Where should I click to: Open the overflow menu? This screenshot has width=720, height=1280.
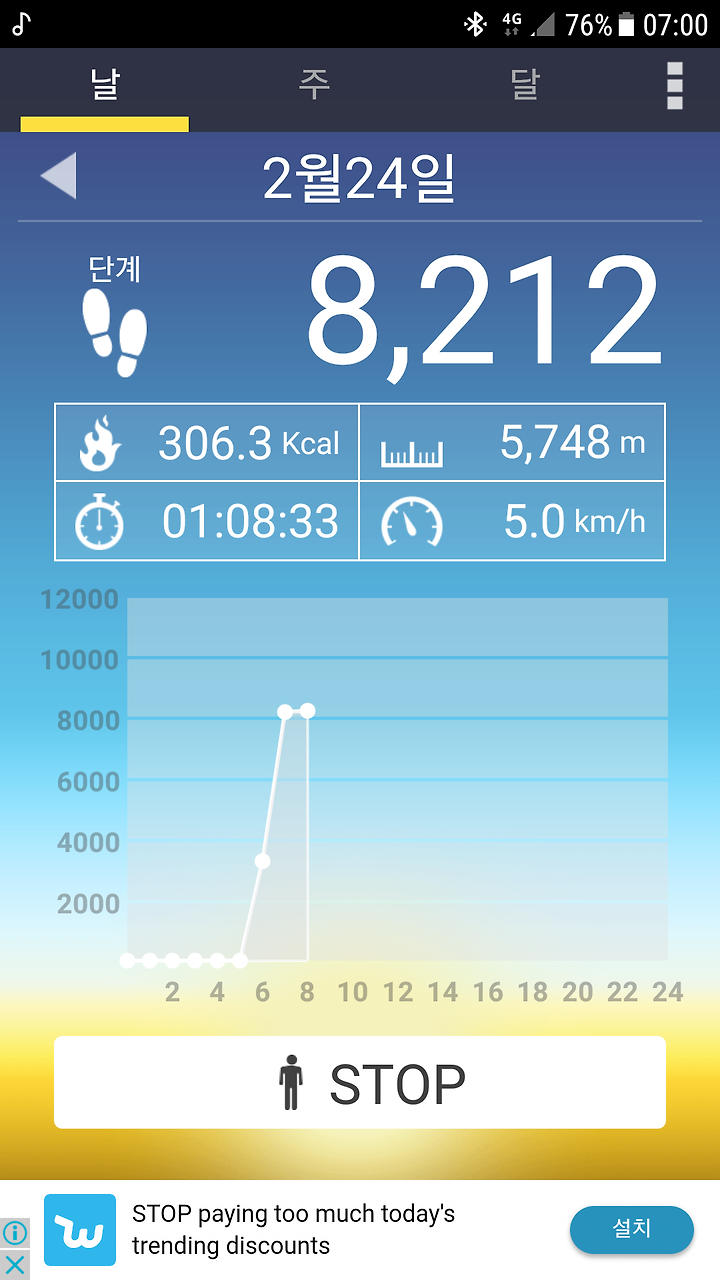pyautogui.click(x=675, y=86)
